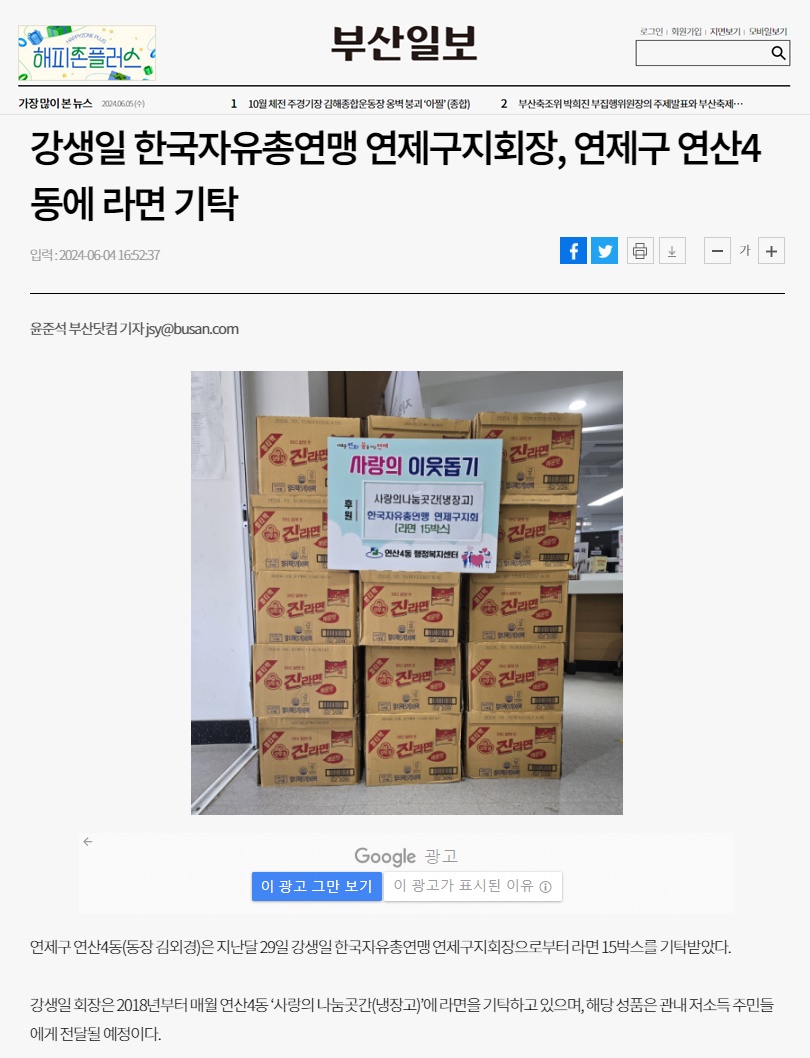Go to the 부산일보 home page
Image resolution: width=810 pixels, height=1058 pixels.
coord(404,43)
